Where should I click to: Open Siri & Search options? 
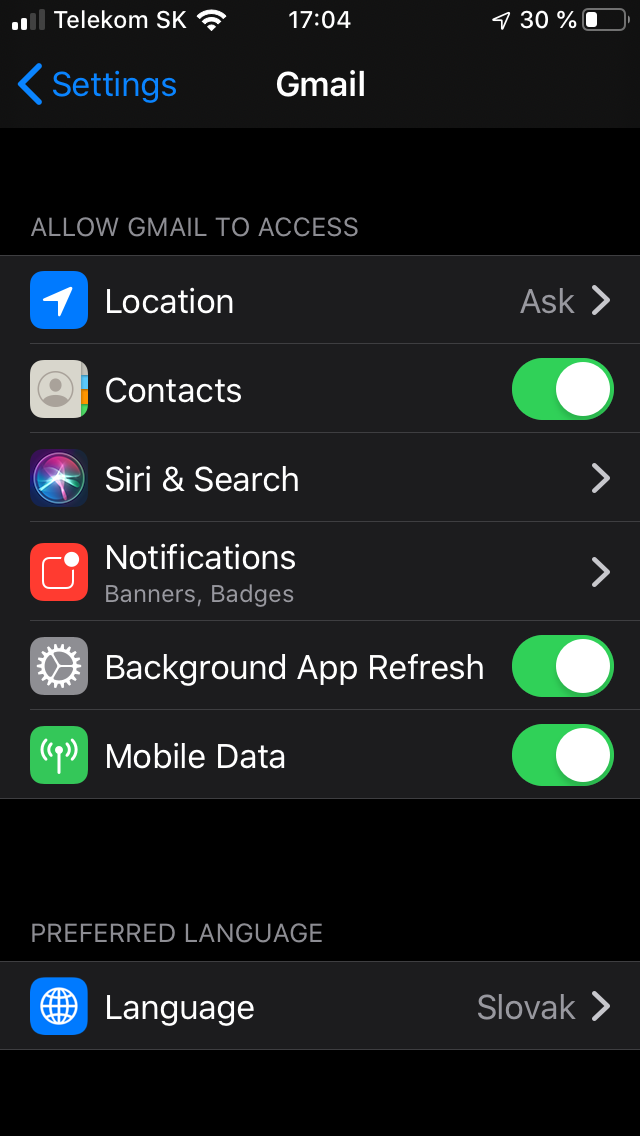pos(320,478)
